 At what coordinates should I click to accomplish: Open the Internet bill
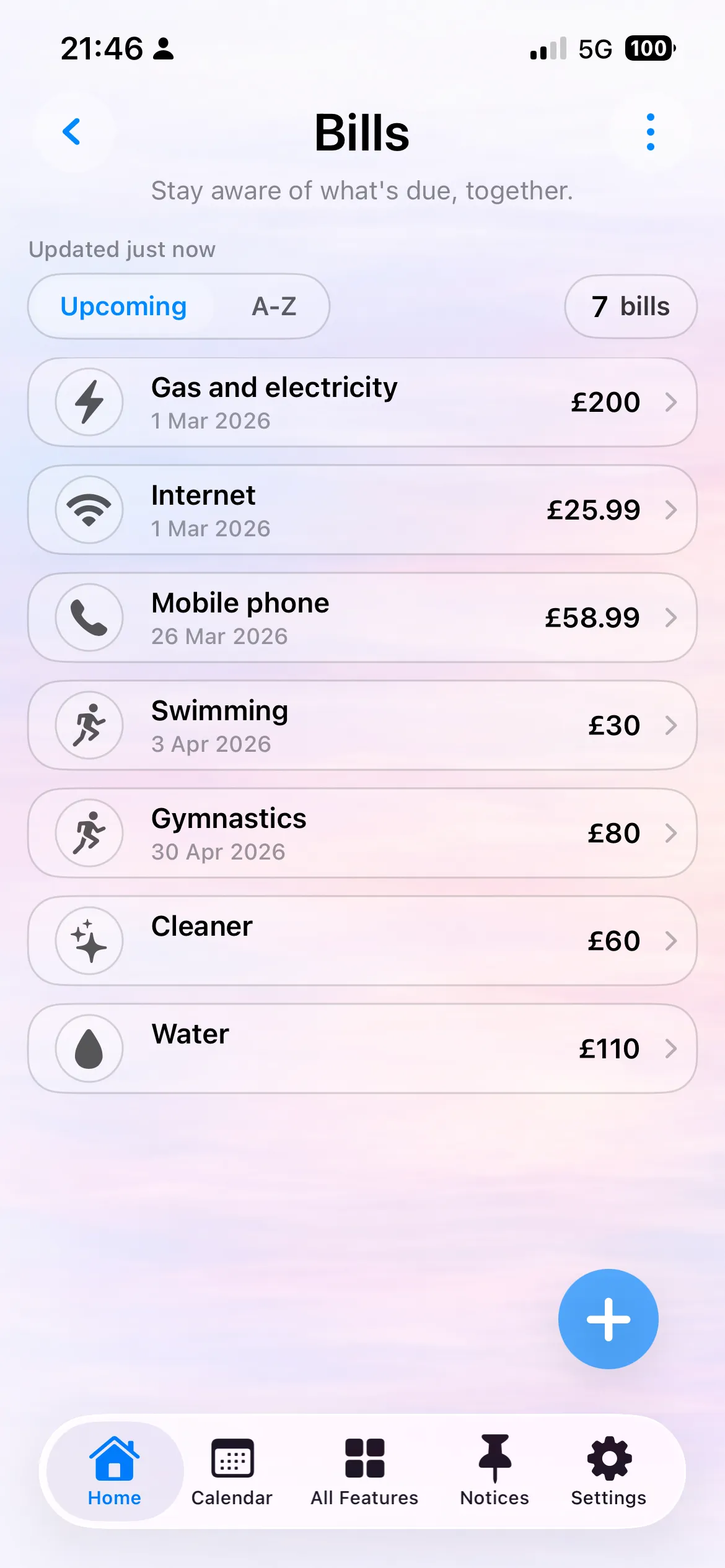click(x=362, y=510)
